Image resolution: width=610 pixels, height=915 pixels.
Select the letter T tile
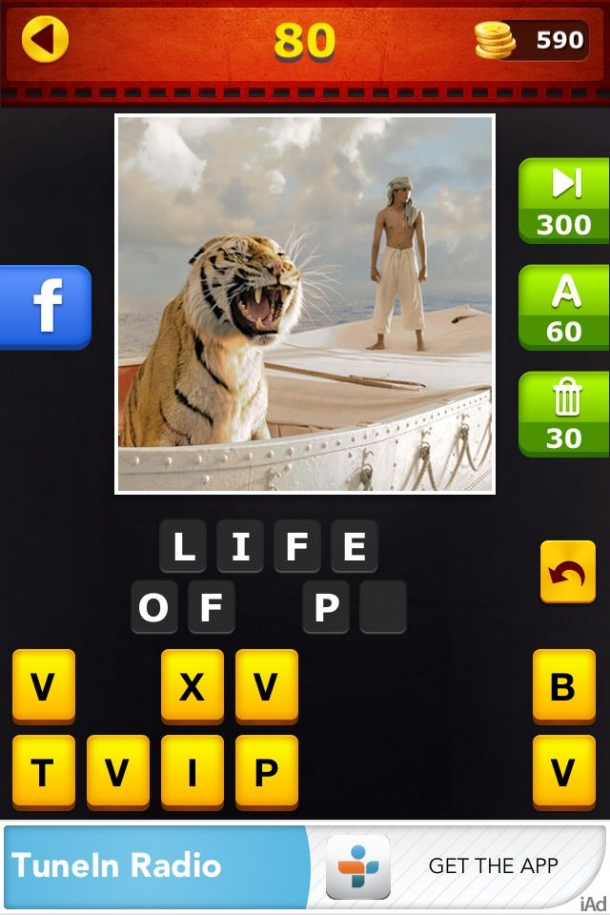pyautogui.click(x=43, y=771)
